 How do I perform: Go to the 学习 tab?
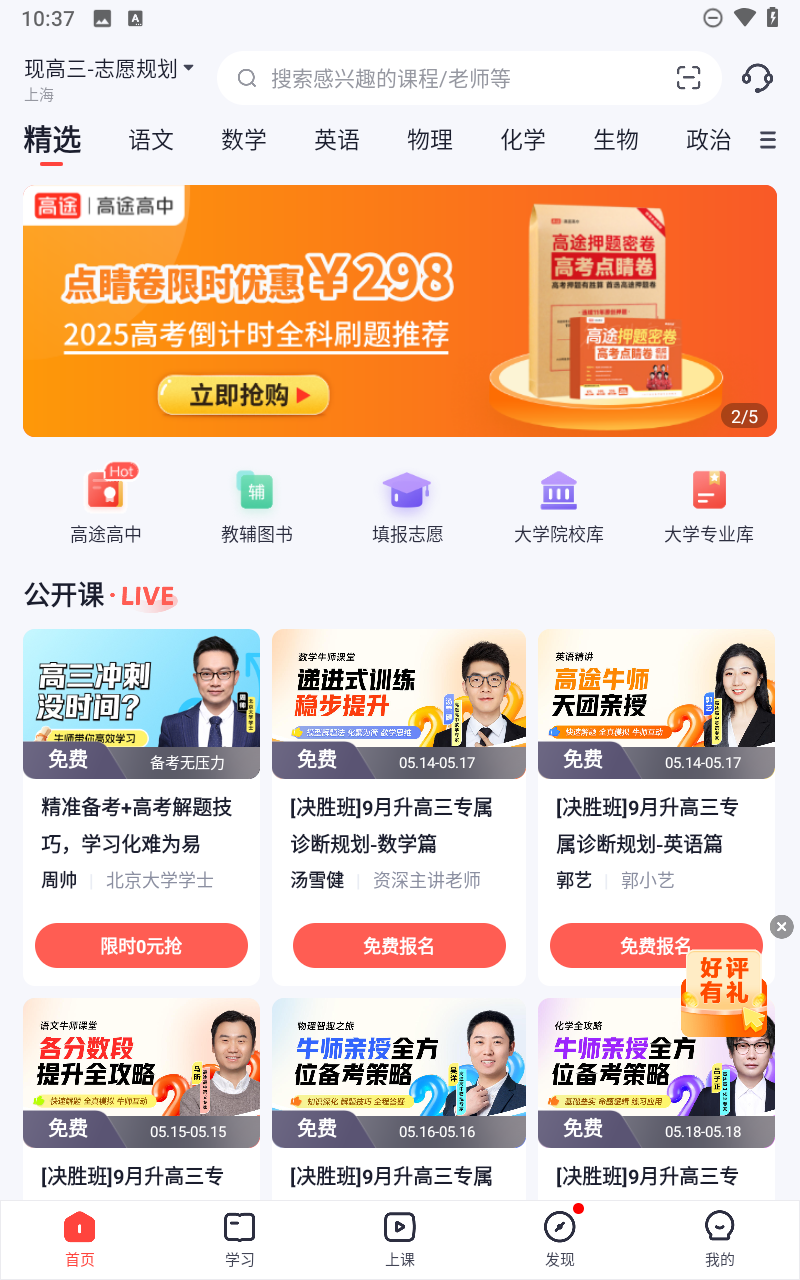coord(240,1238)
